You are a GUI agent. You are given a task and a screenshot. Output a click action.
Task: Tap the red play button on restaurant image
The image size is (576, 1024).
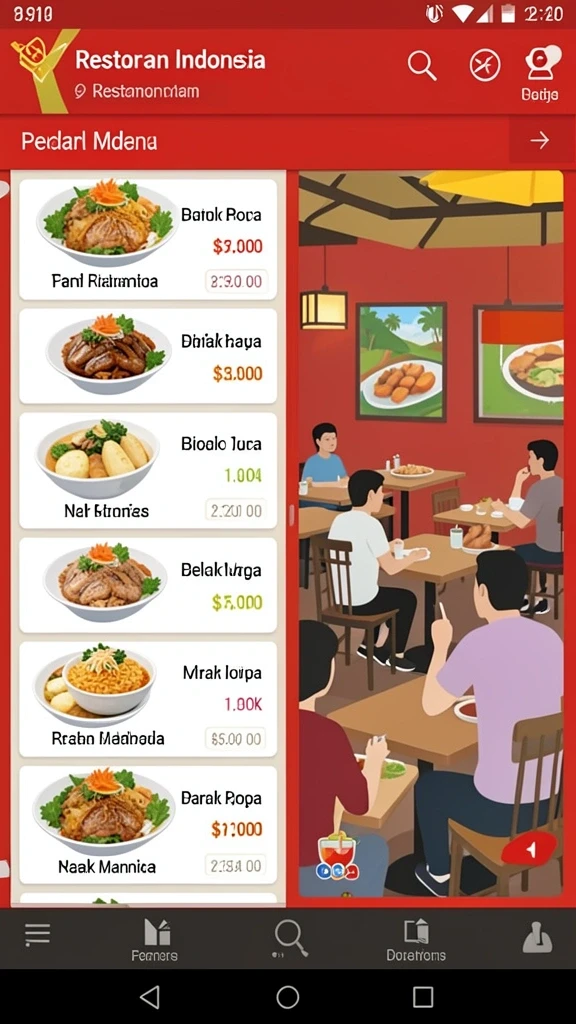pos(530,849)
